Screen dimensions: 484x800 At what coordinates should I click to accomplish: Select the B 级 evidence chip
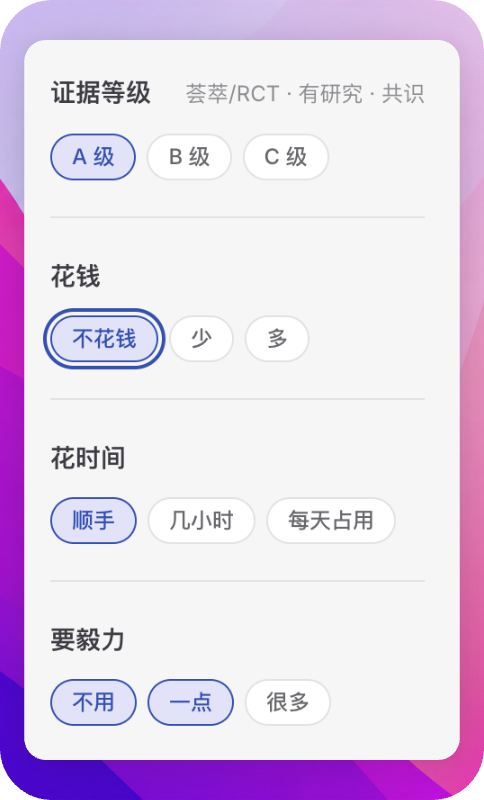pos(189,157)
